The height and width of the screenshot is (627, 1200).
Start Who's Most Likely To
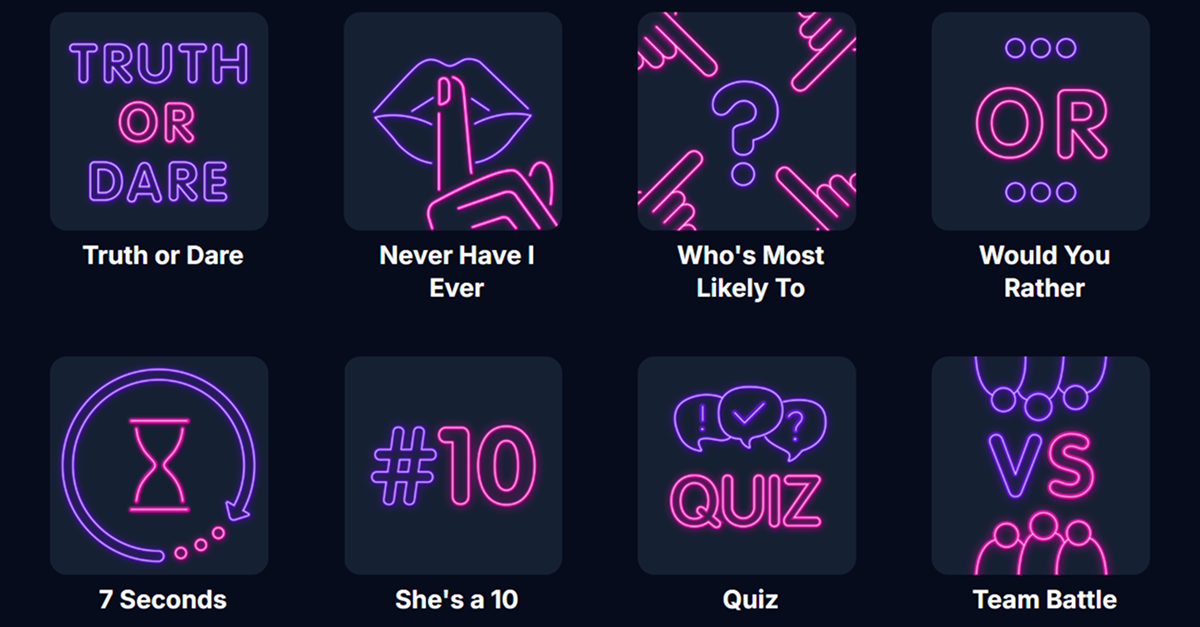747,122
